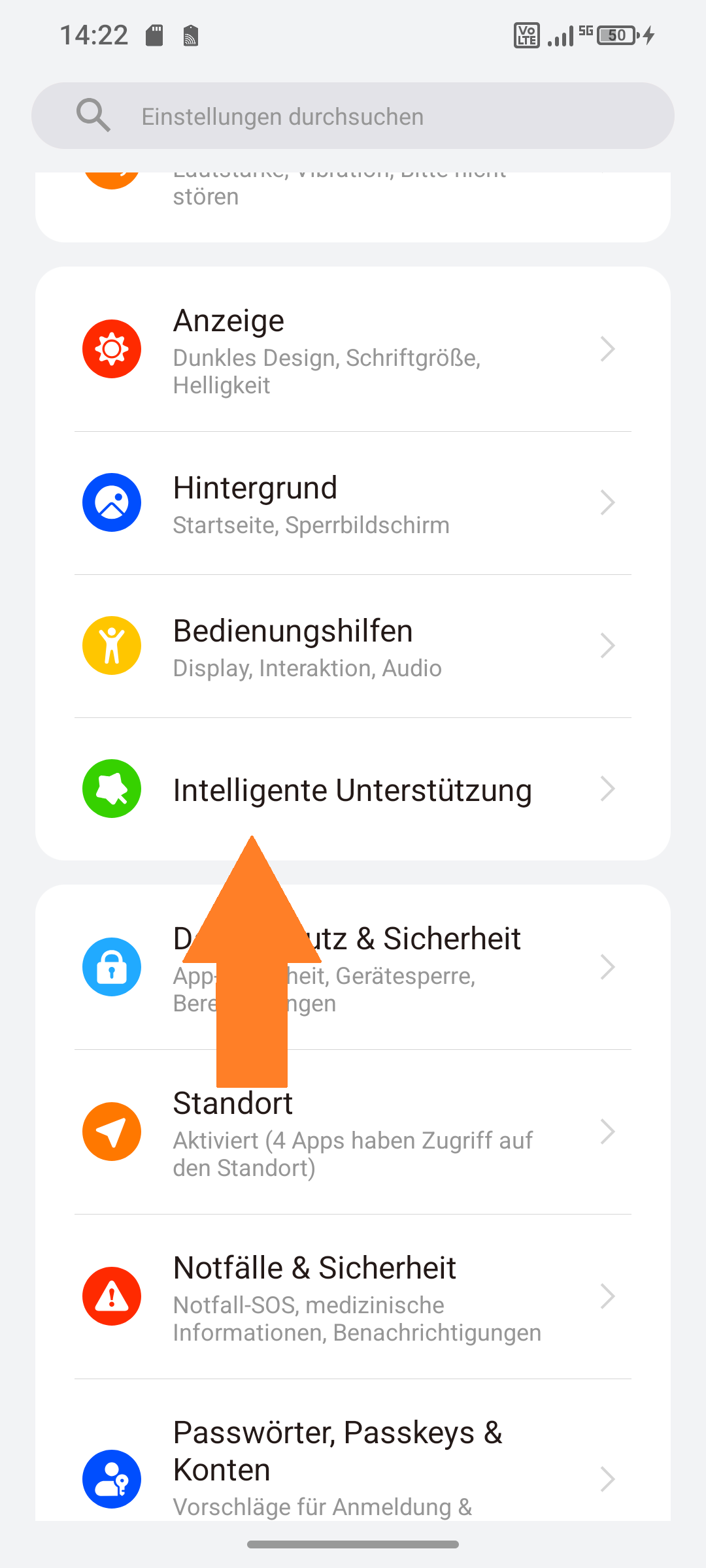
Task: Click the red Anzeige display icon
Action: click(111, 349)
